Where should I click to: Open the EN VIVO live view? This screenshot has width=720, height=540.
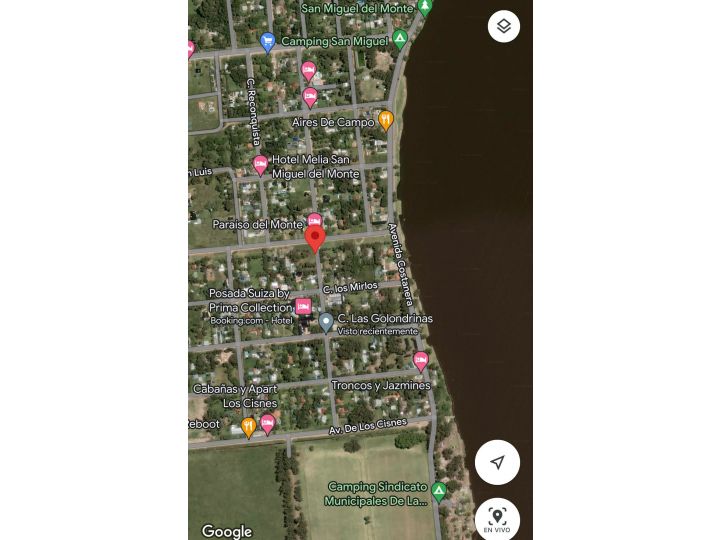pos(497,519)
